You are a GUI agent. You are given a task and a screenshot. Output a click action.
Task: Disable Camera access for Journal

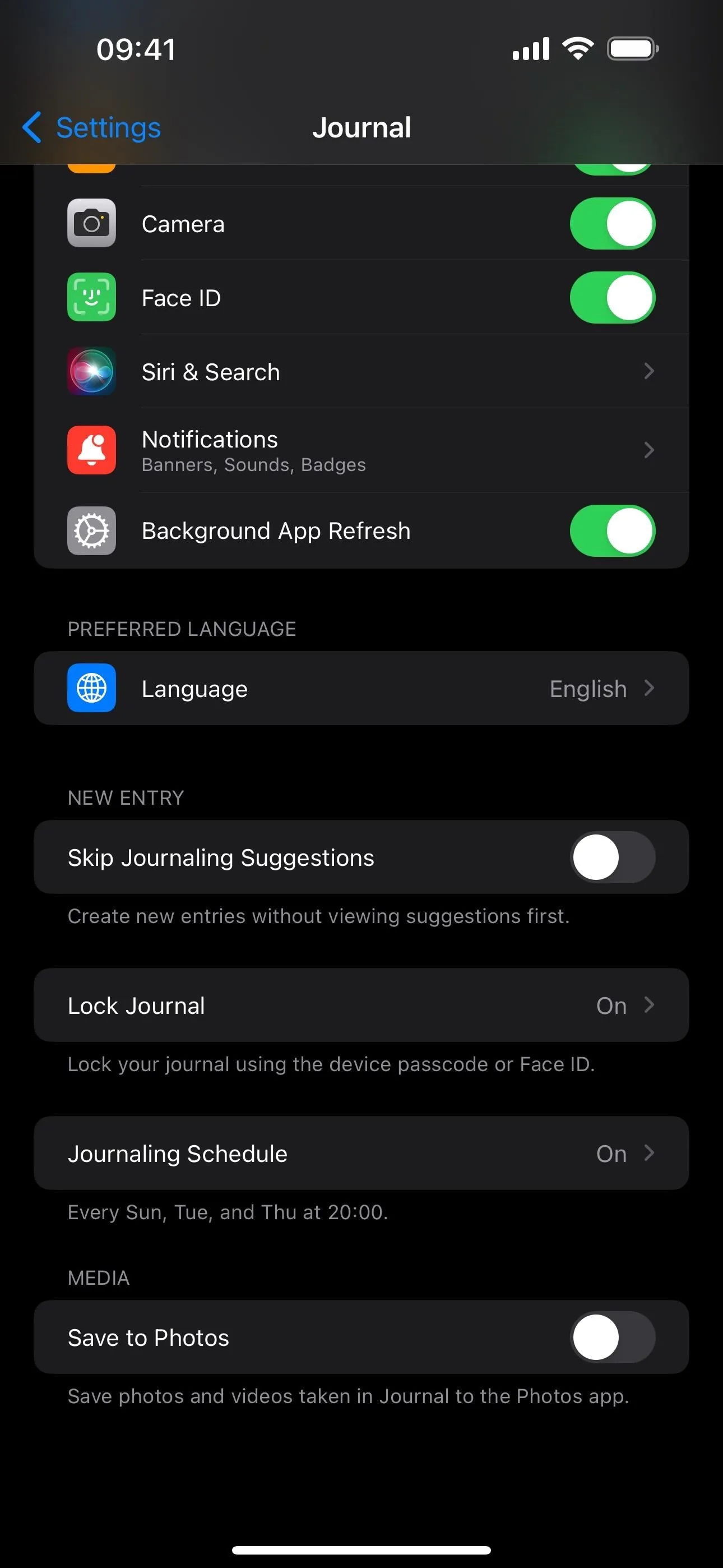pos(612,223)
